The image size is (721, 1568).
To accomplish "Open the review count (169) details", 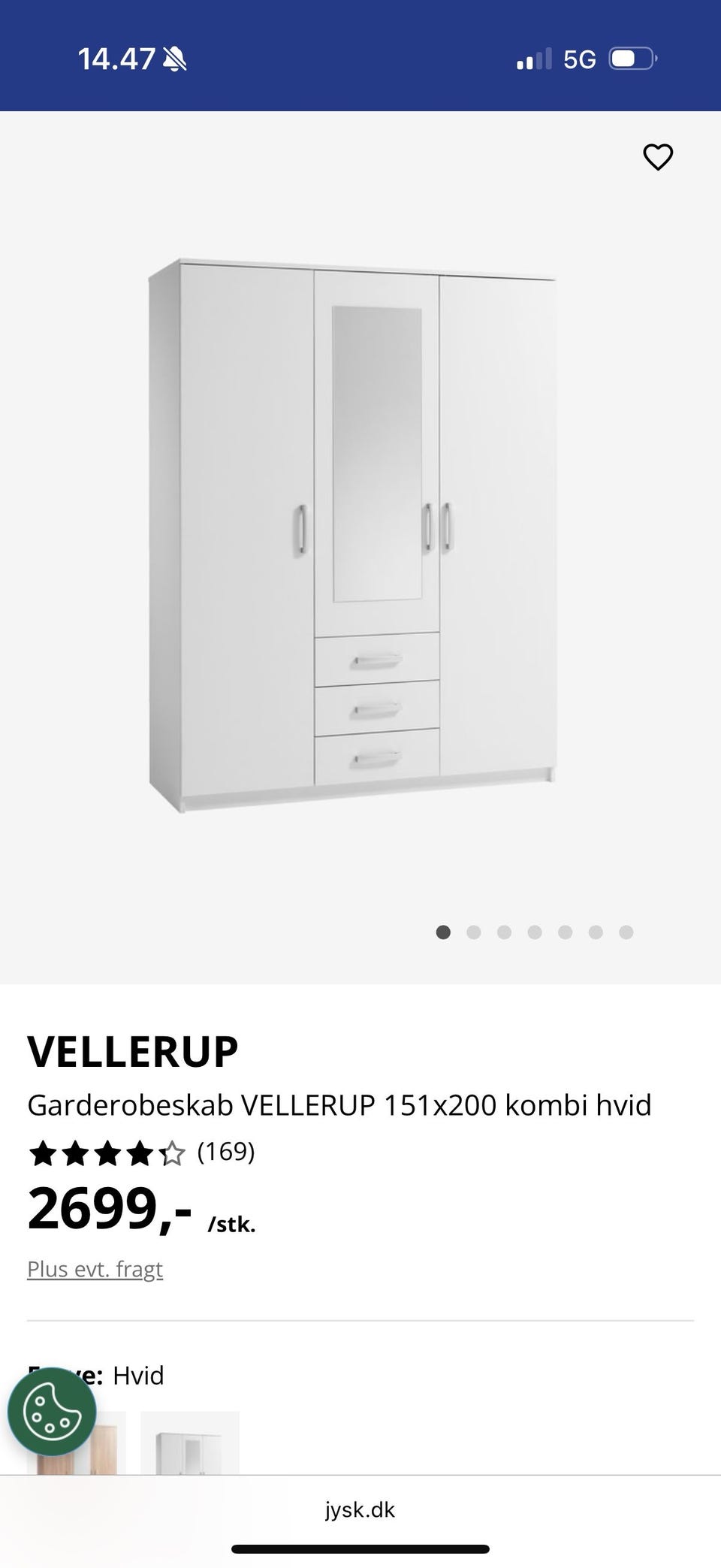I will pyautogui.click(x=225, y=1152).
